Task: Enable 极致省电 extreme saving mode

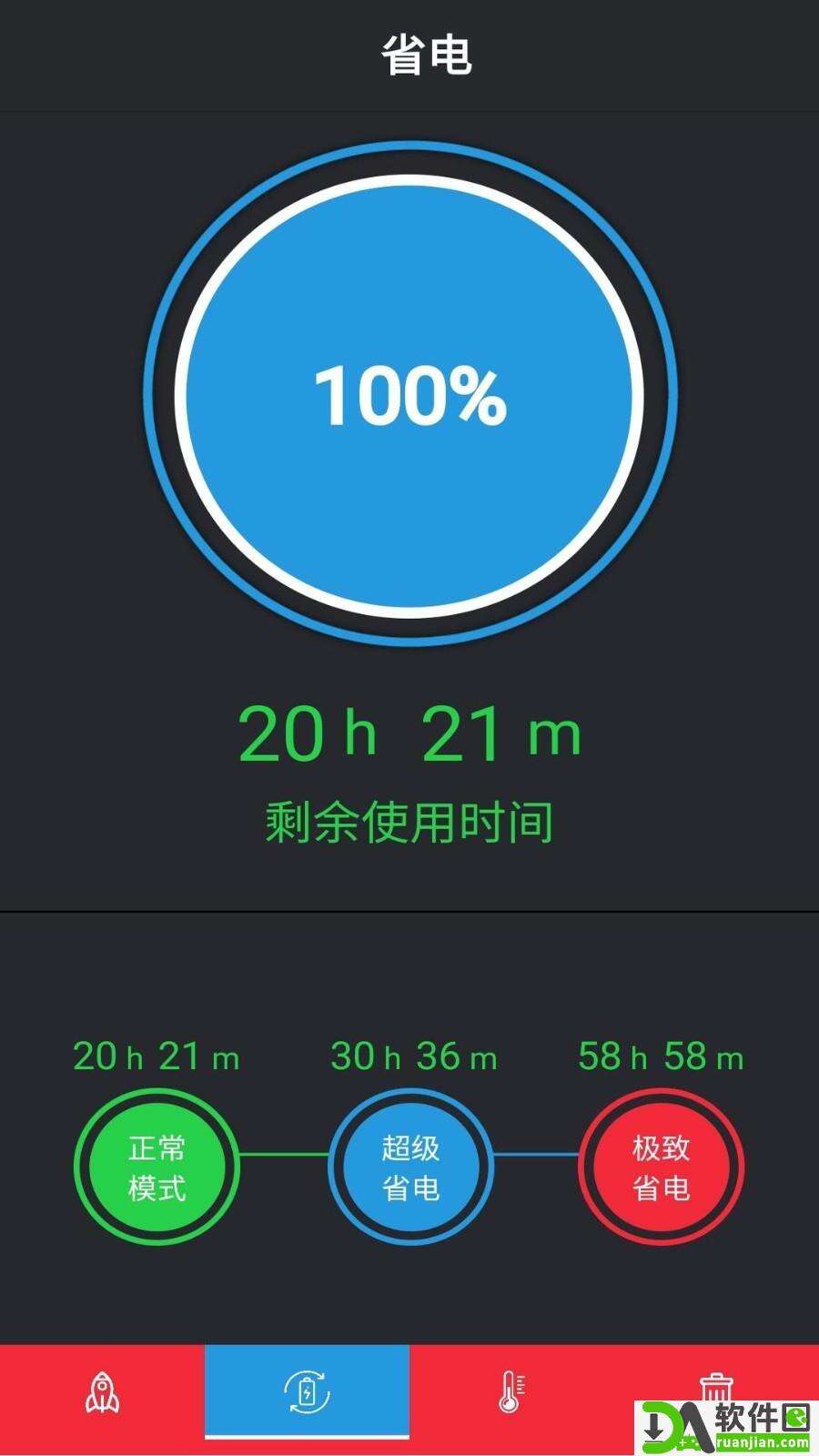Action: coord(662,1168)
